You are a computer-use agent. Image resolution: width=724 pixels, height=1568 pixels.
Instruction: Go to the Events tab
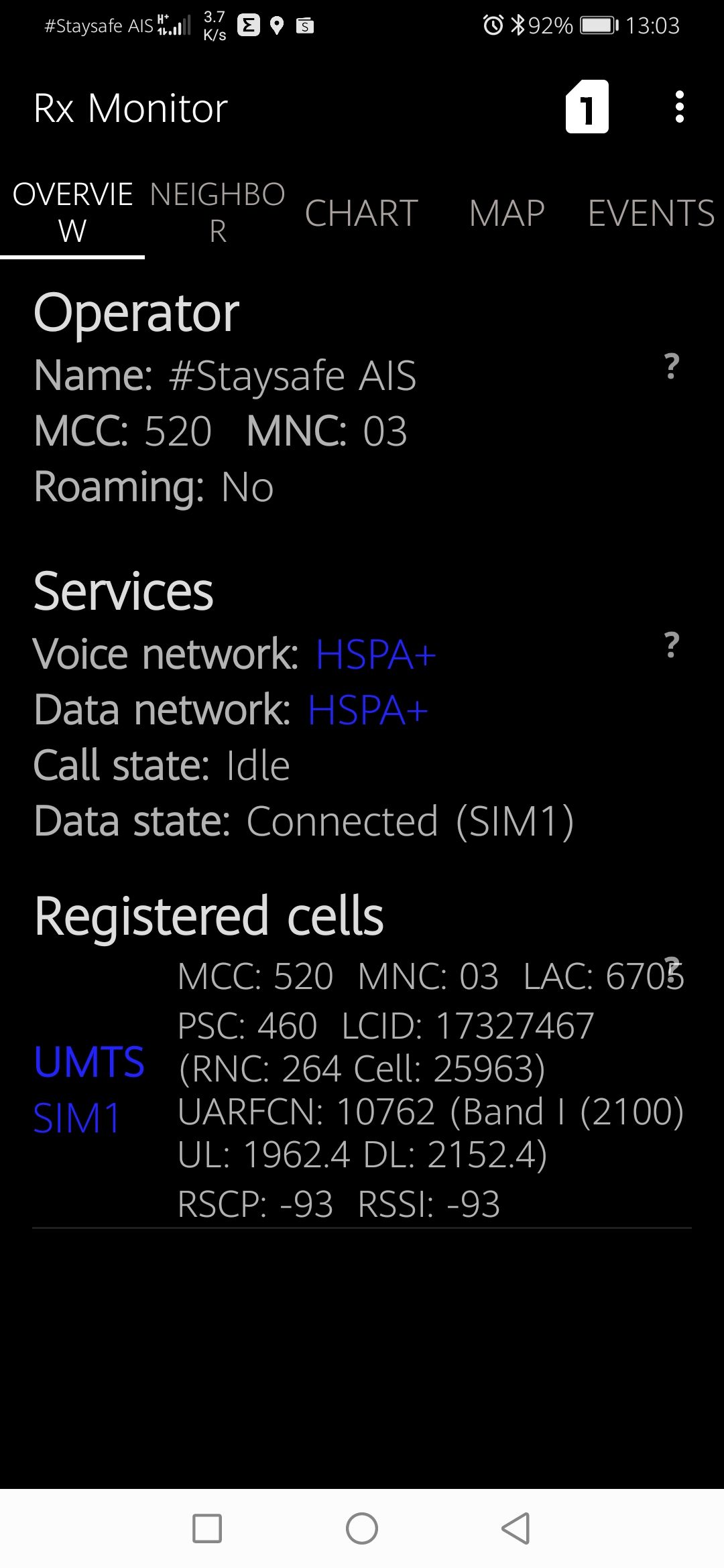coord(651,213)
